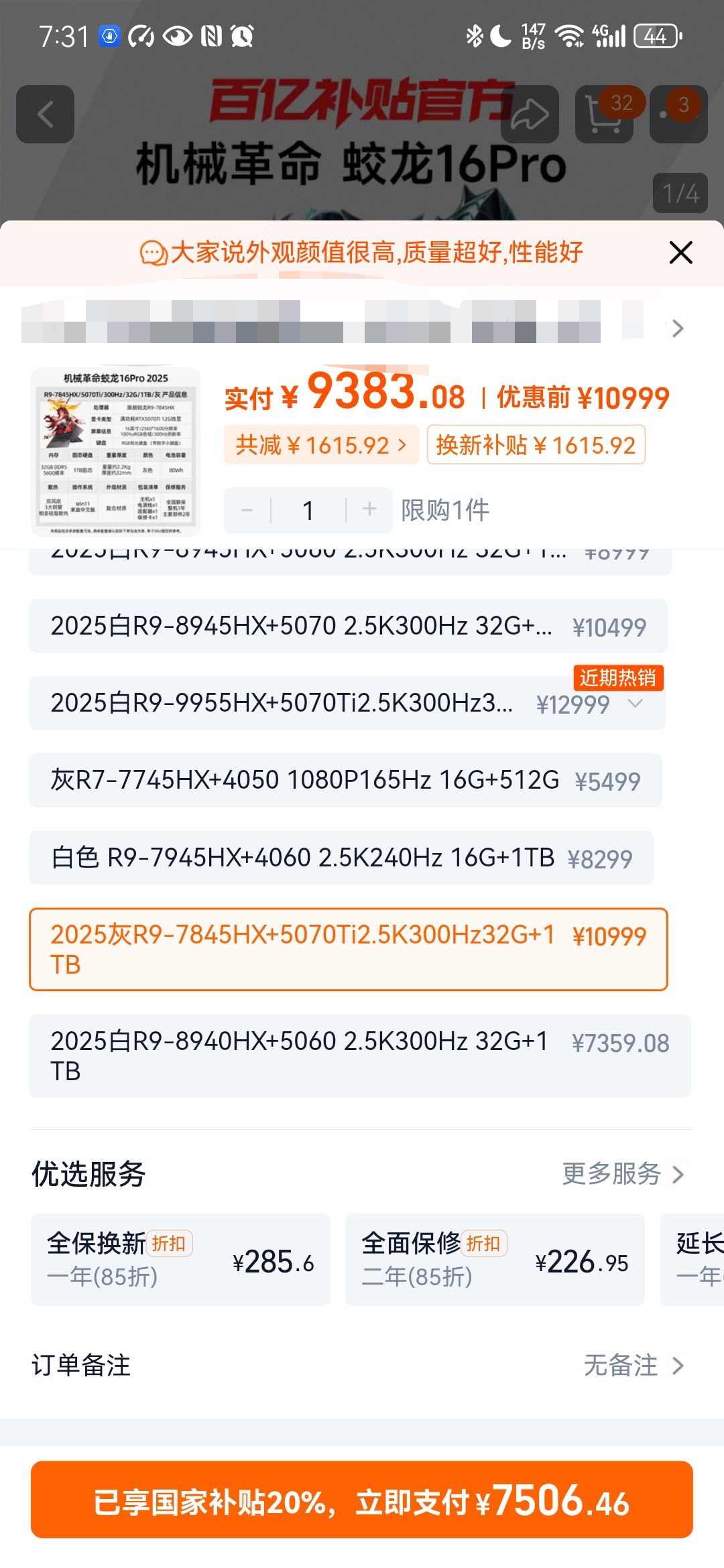Open 订单备注 to add an order note
Screen dimensions: 724x1568
pyautogui.click(x=362, y=1366)
